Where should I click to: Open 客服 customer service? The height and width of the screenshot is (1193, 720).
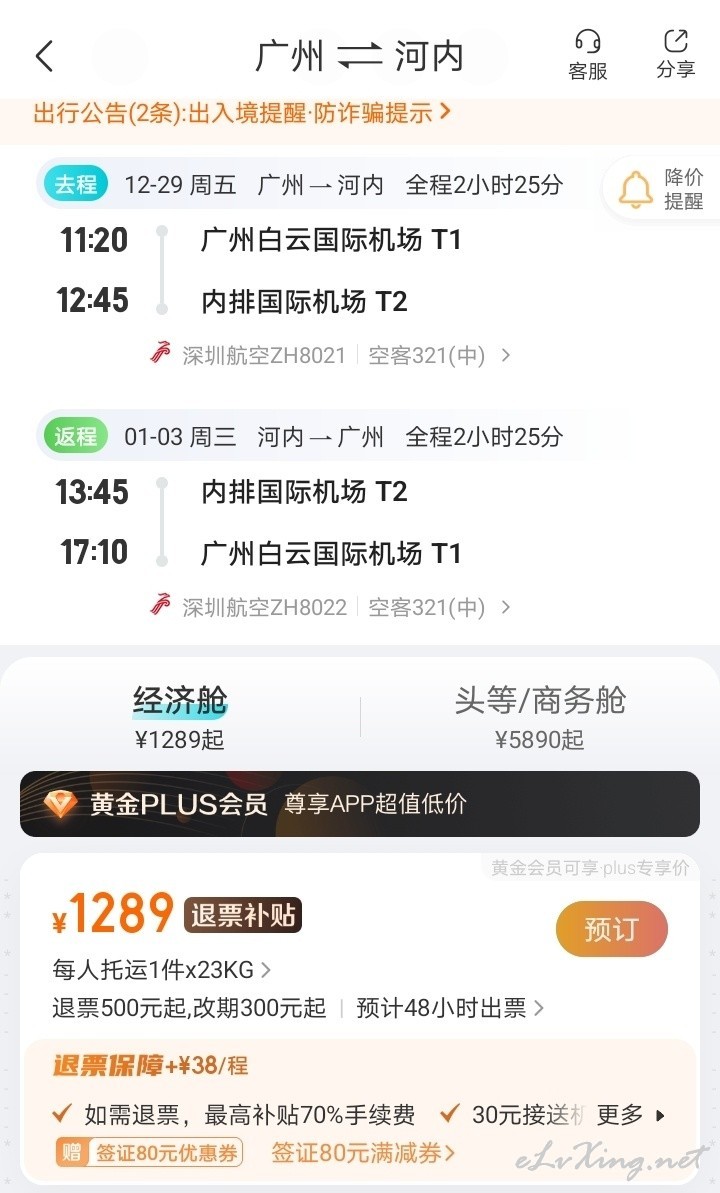(588, 55)
